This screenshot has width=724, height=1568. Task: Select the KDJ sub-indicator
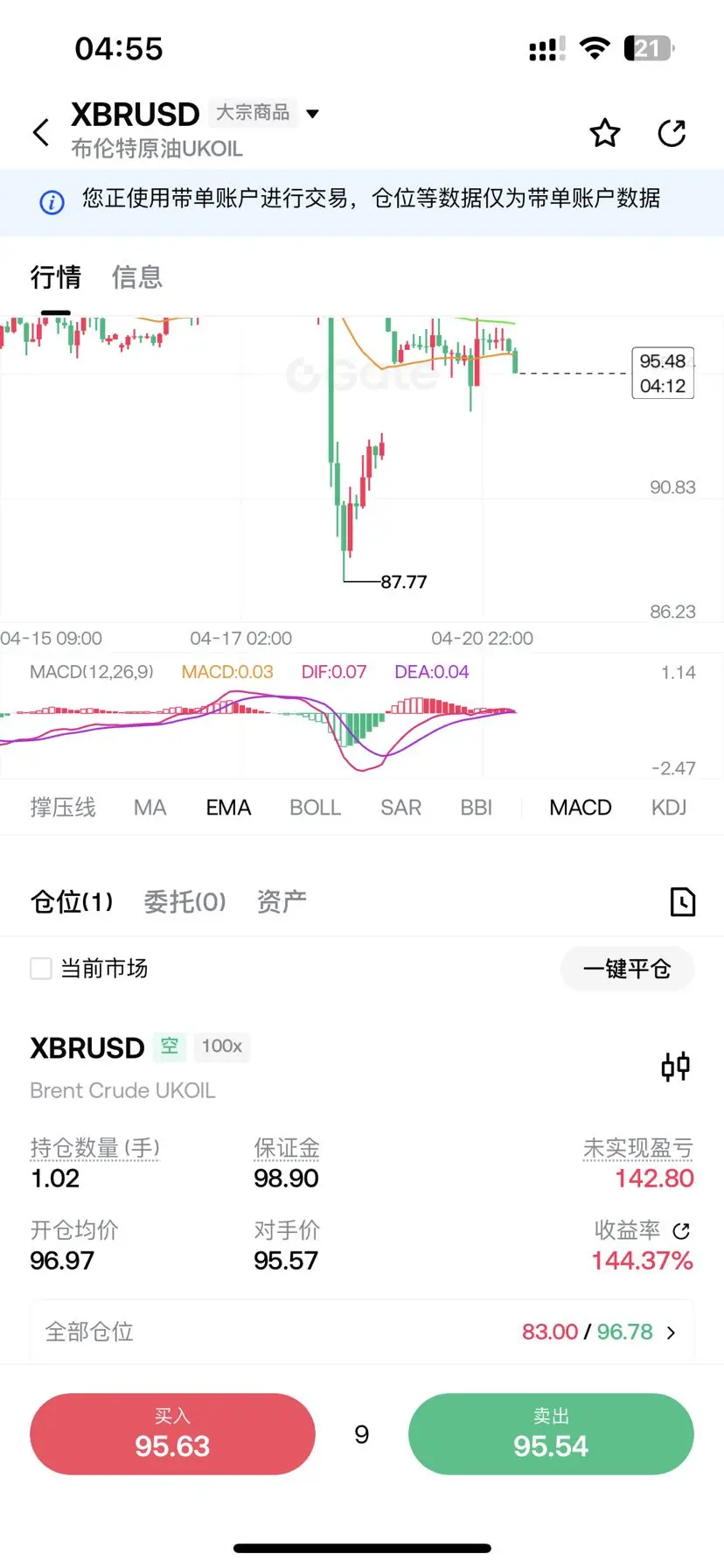click(x=669, y=807)
